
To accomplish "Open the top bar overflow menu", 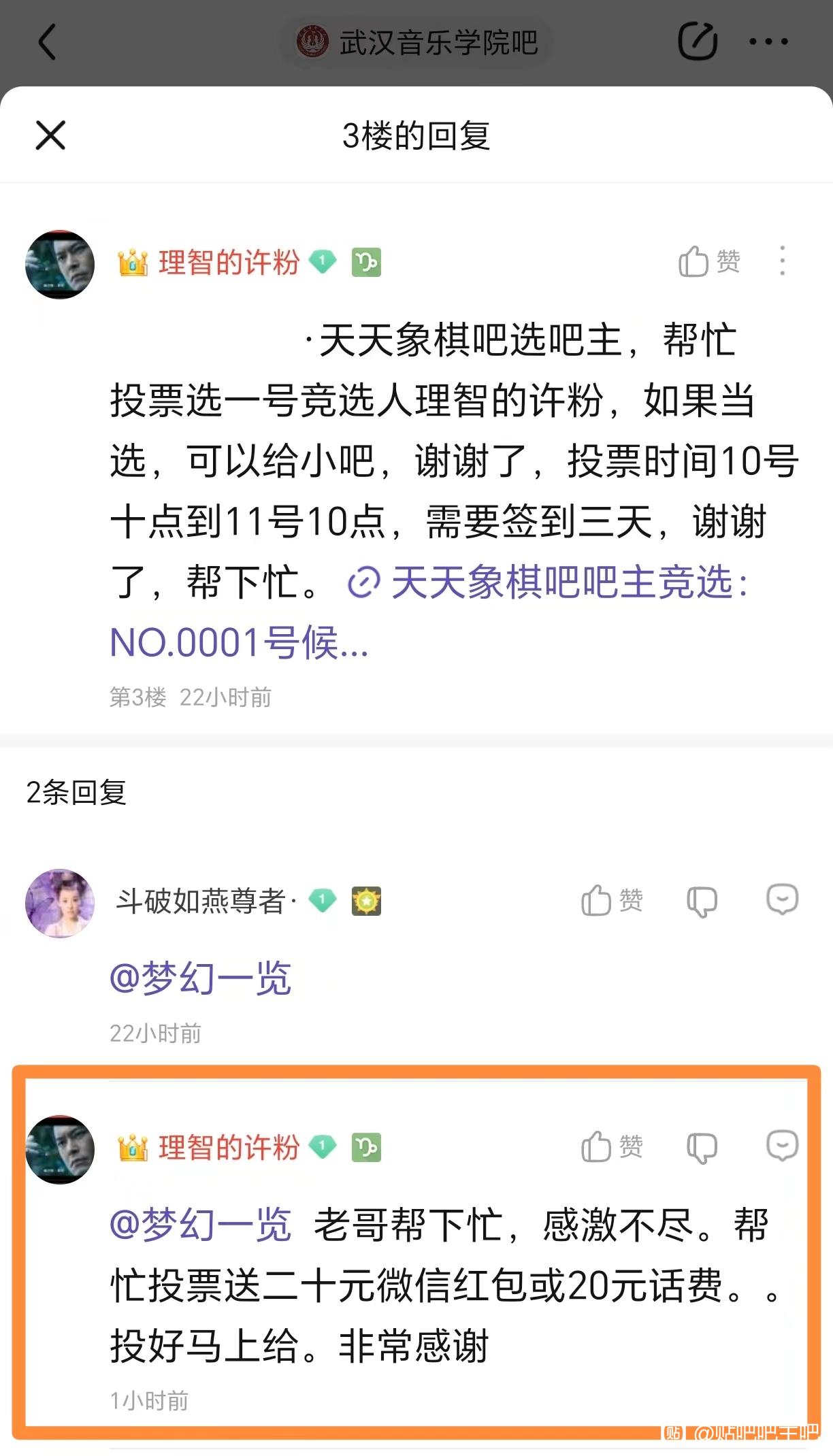I will (x=768, y=42).
